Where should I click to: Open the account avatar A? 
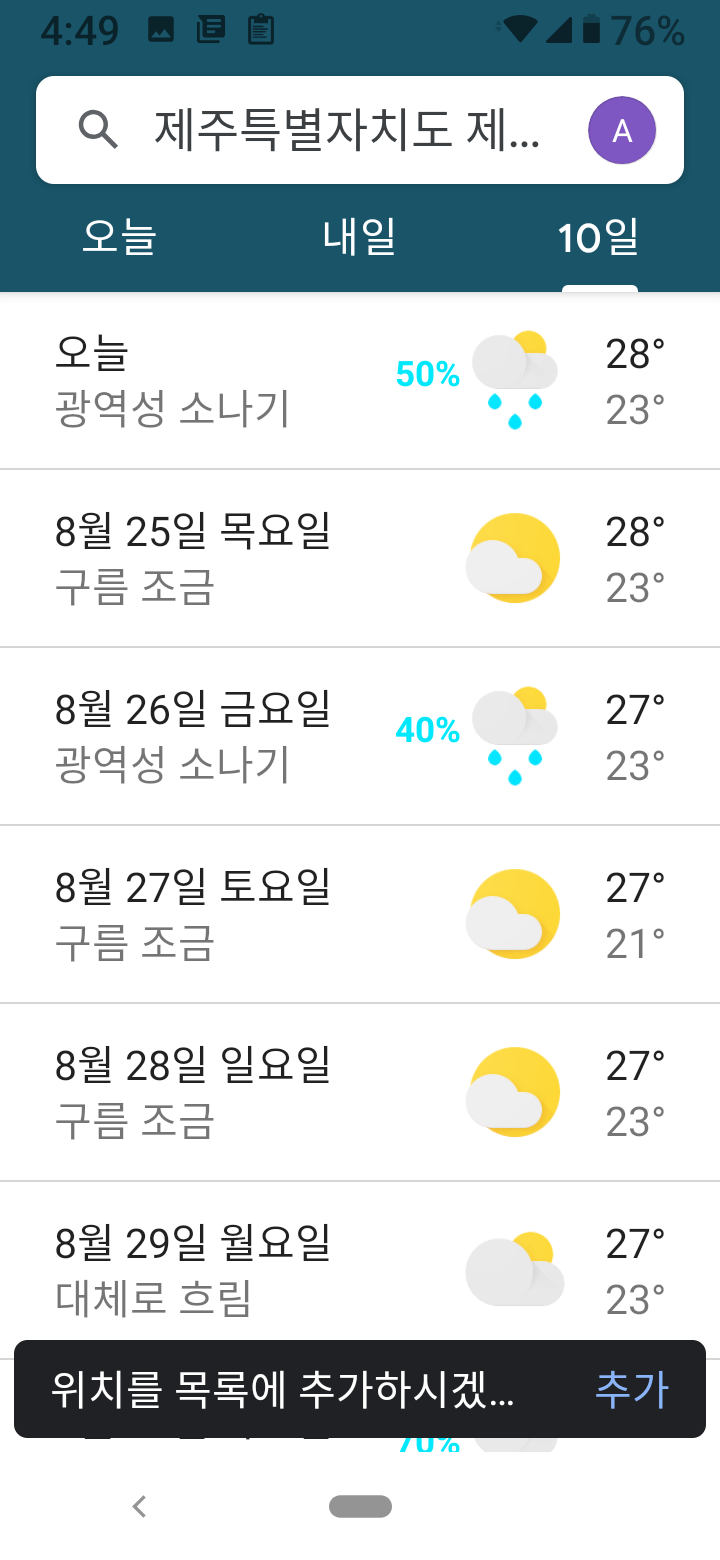[x=621, y=130]
